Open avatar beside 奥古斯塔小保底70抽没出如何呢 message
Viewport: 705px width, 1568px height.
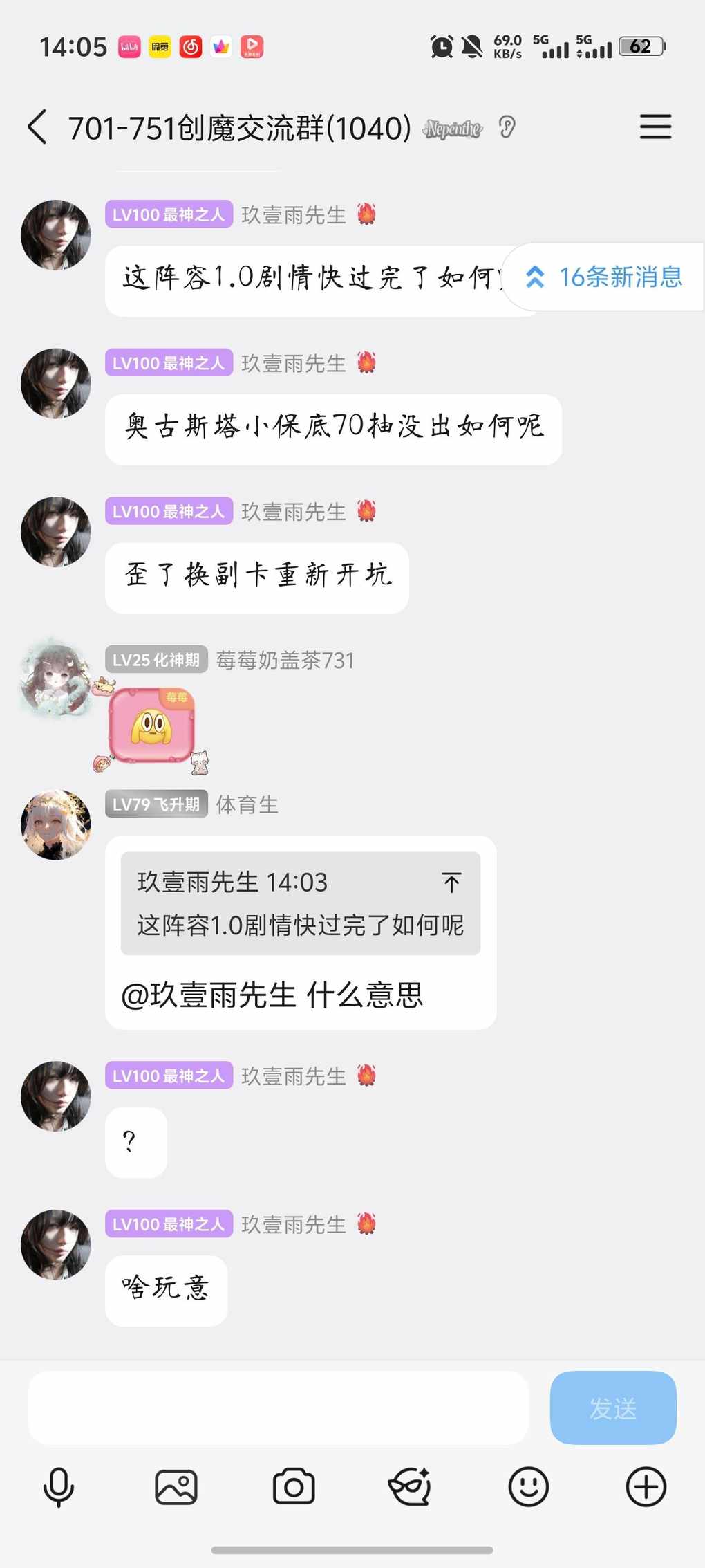[x=56, y=383]
